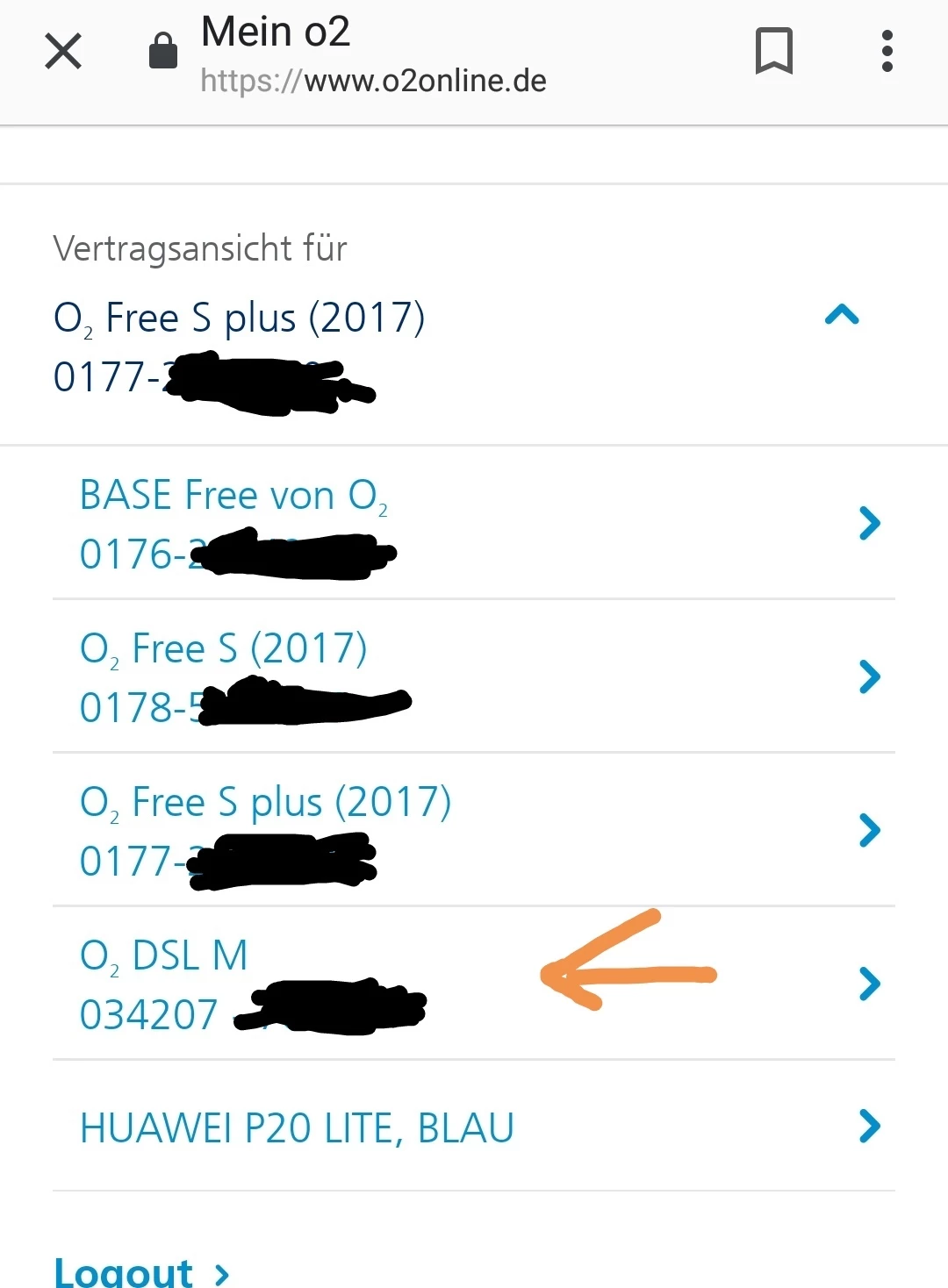Select the BASE Free von O2 contract
Viewport: 948px width, 1288px height.
pos(474,524)
